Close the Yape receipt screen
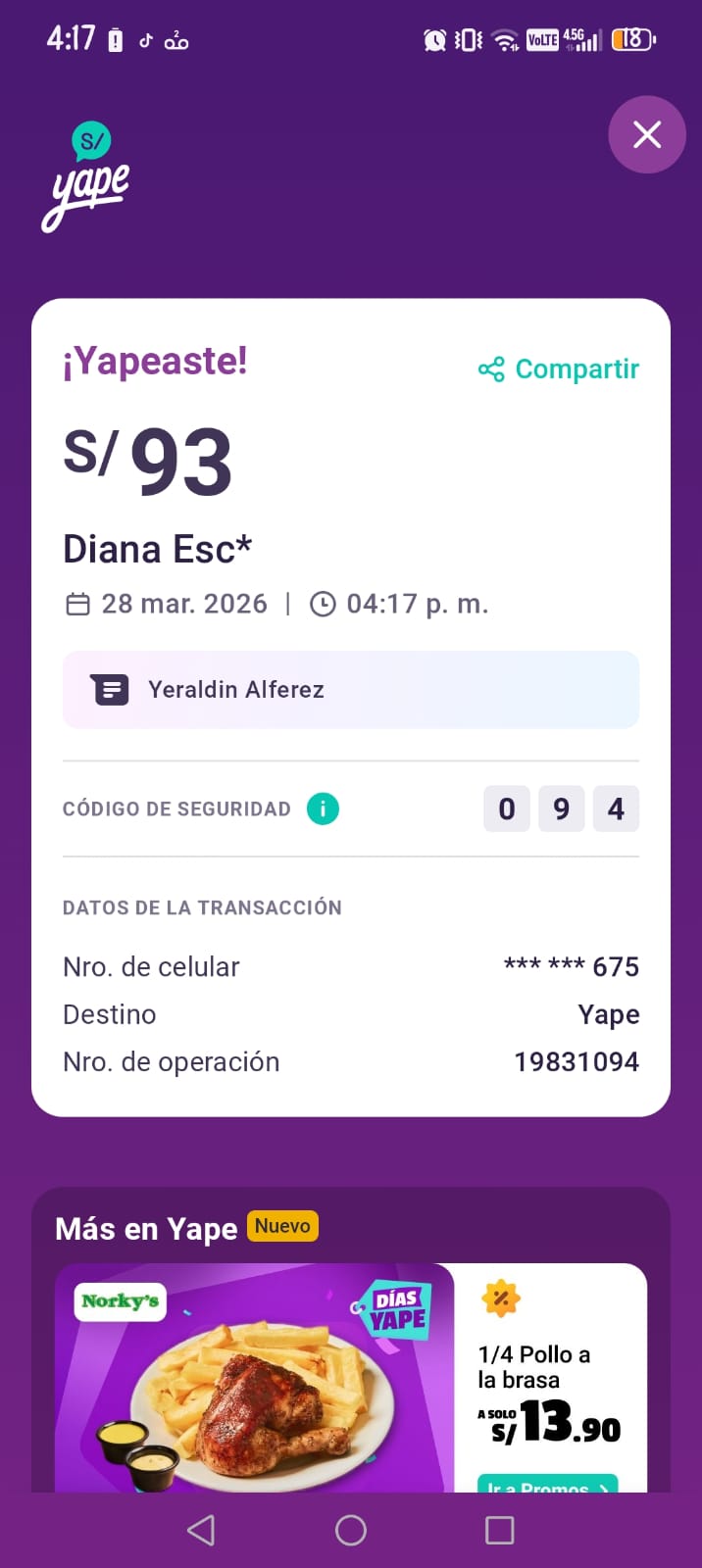This screenshot has height=1568, width=702. pyautogui.click(x=646, y=134)
